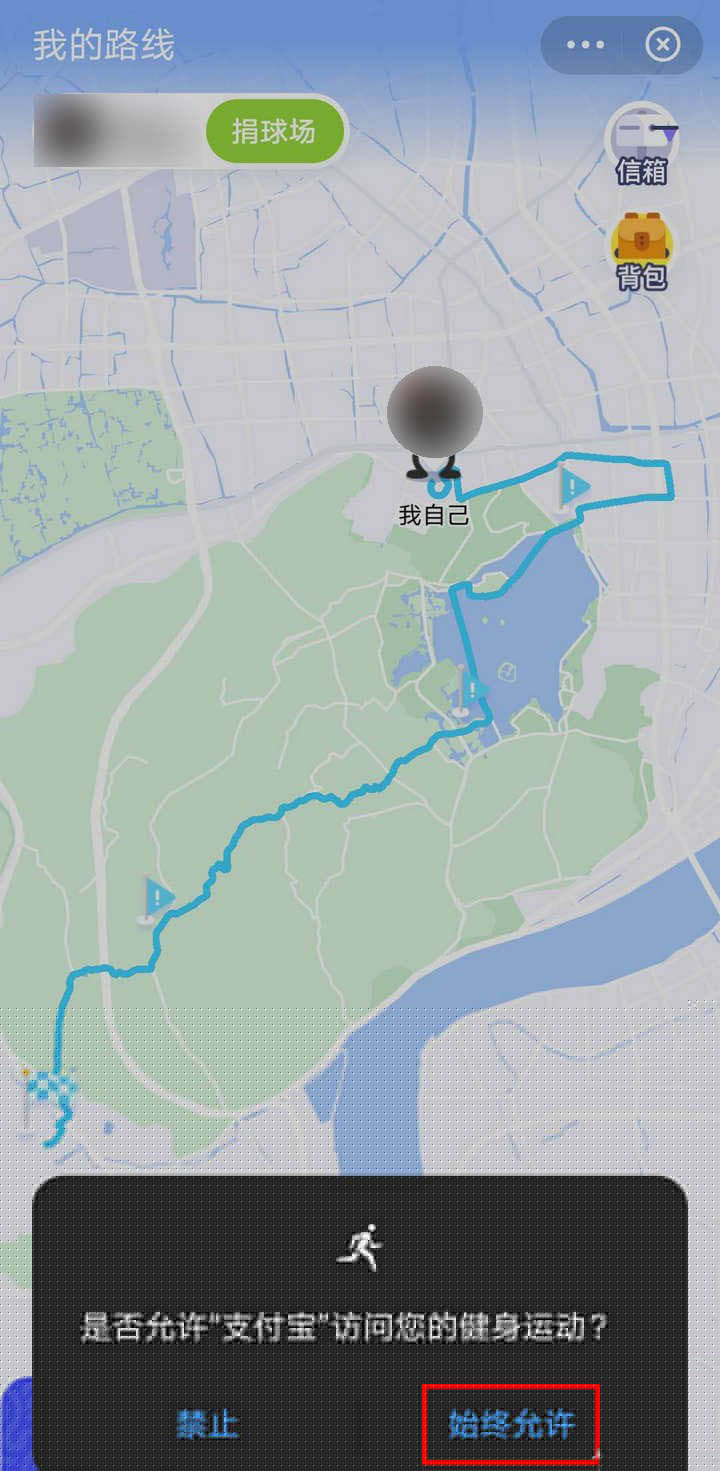Open the 背包 backpack
Viewport: 720px width, 1471px height.
pos(641,250)
